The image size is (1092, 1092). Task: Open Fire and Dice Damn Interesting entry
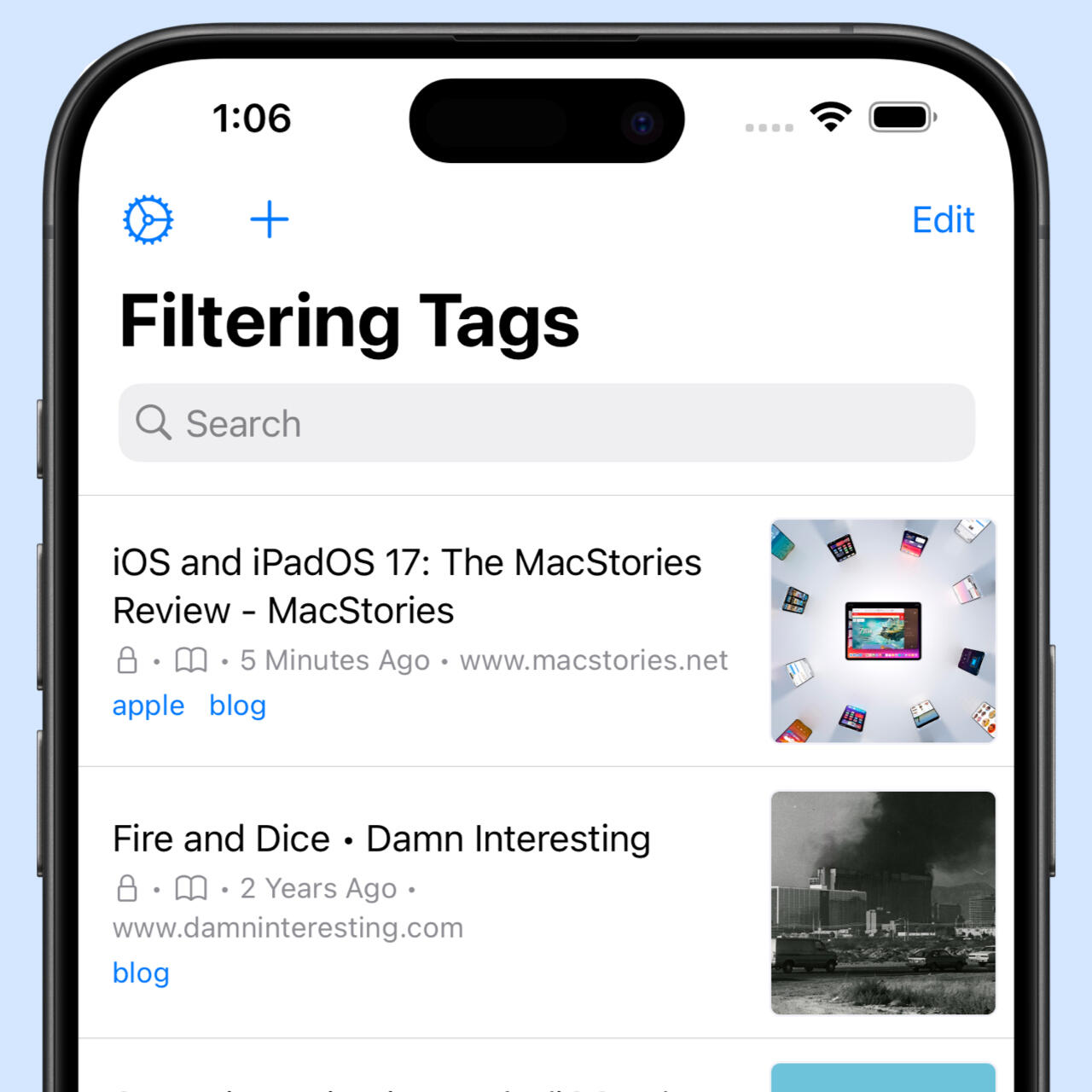click(x=381, y=839)
